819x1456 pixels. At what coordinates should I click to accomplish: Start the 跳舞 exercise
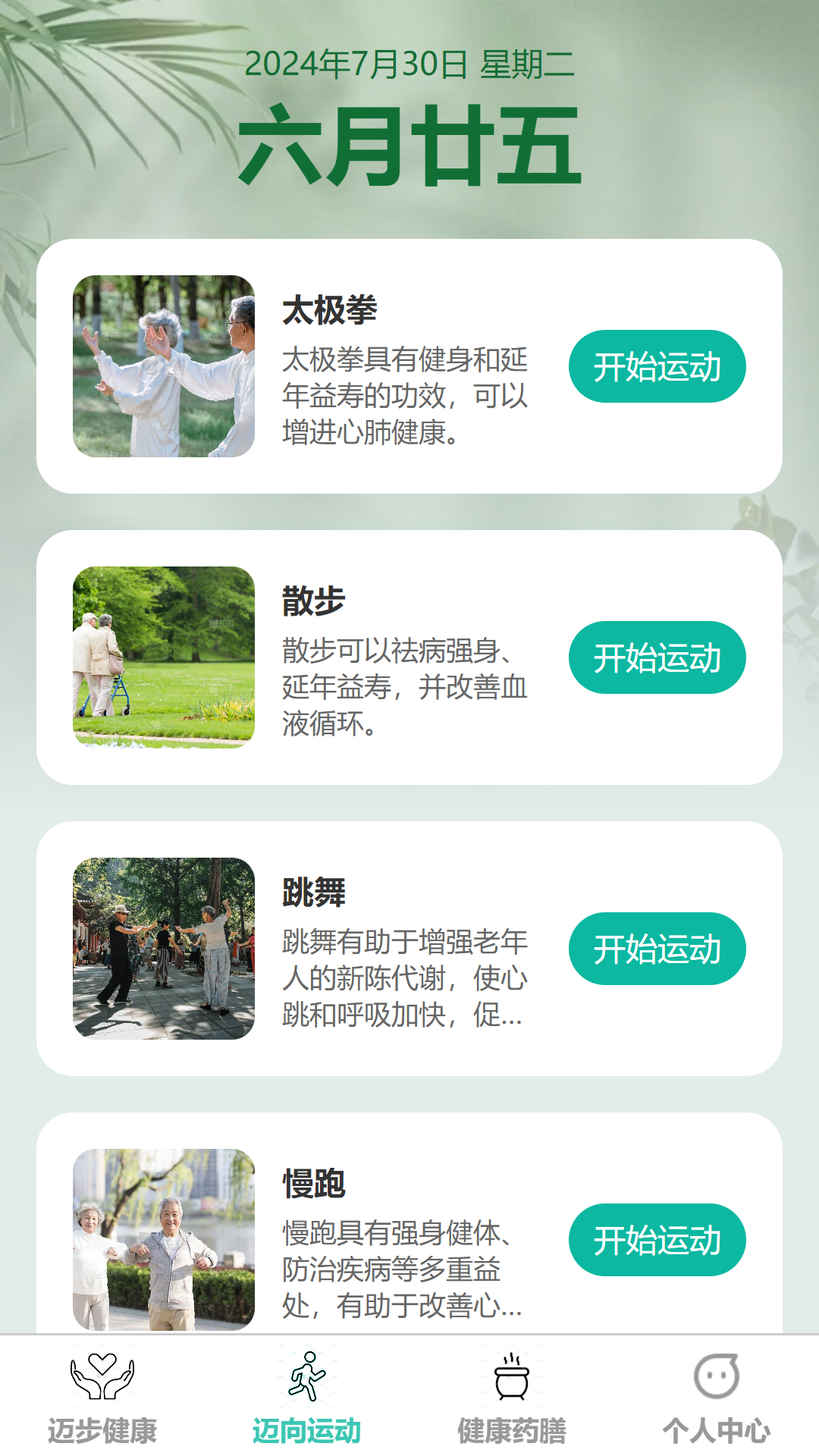(x=657, y=949)
